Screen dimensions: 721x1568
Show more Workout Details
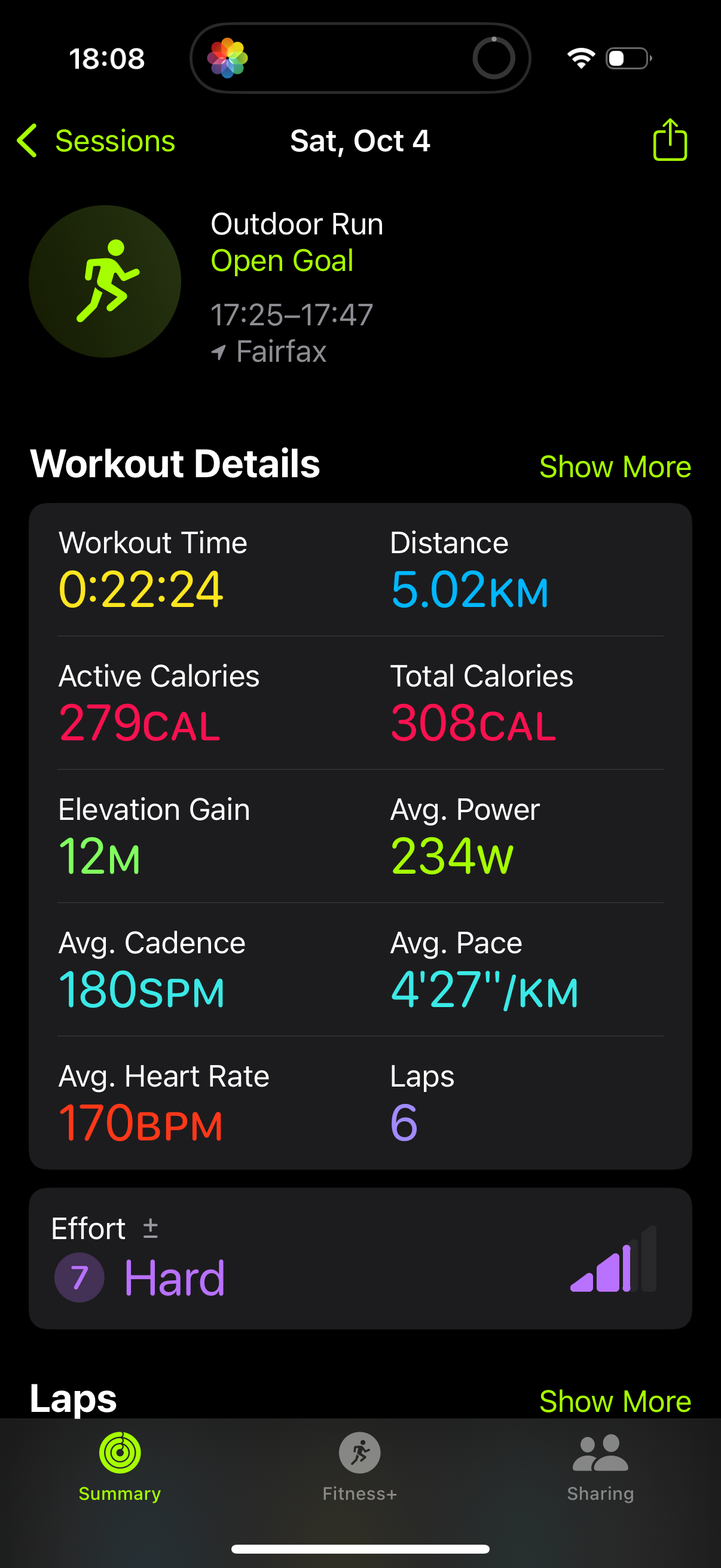coord(615,467)
